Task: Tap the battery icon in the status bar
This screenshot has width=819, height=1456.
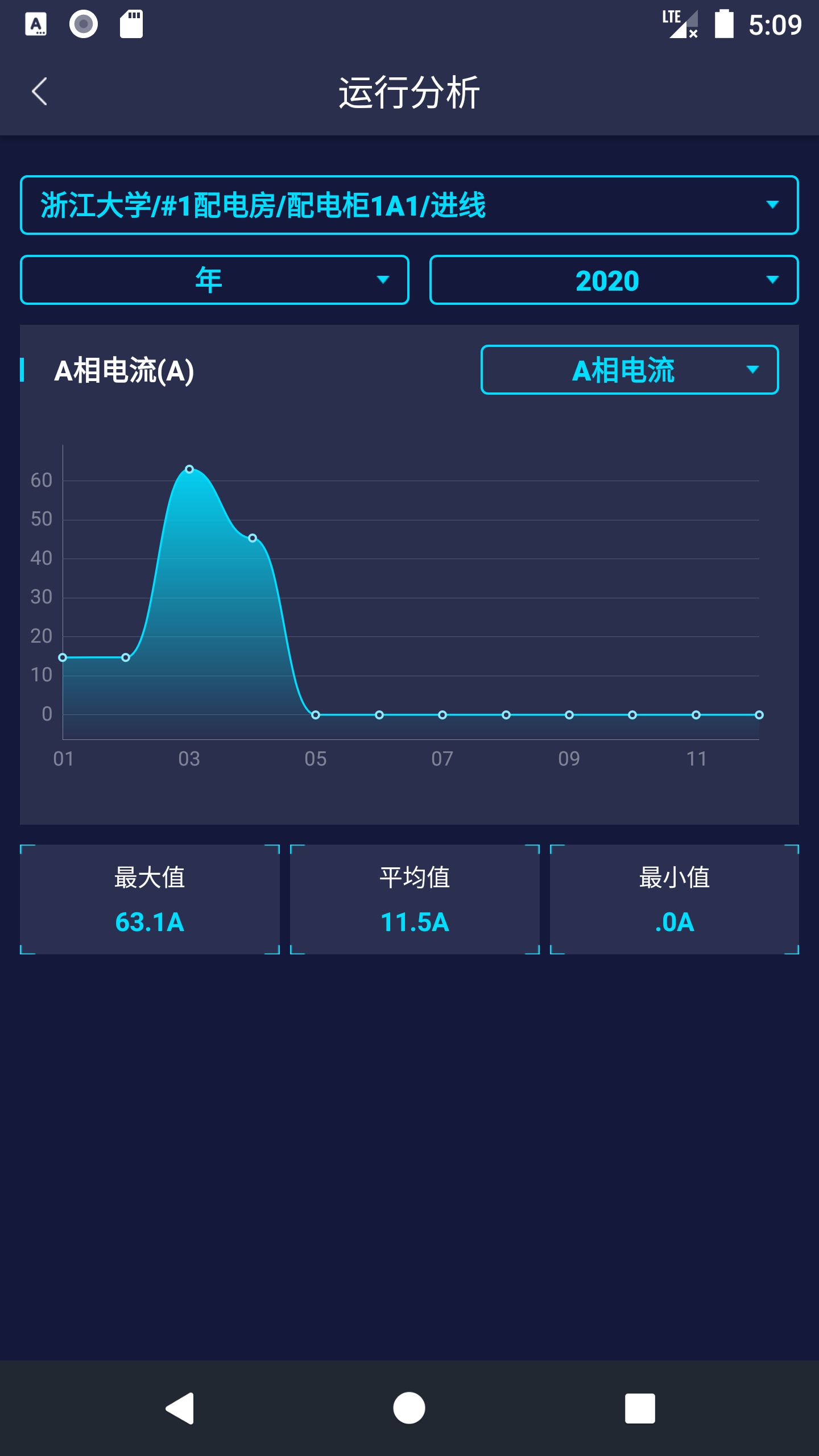Action: [x=725, y=24]
